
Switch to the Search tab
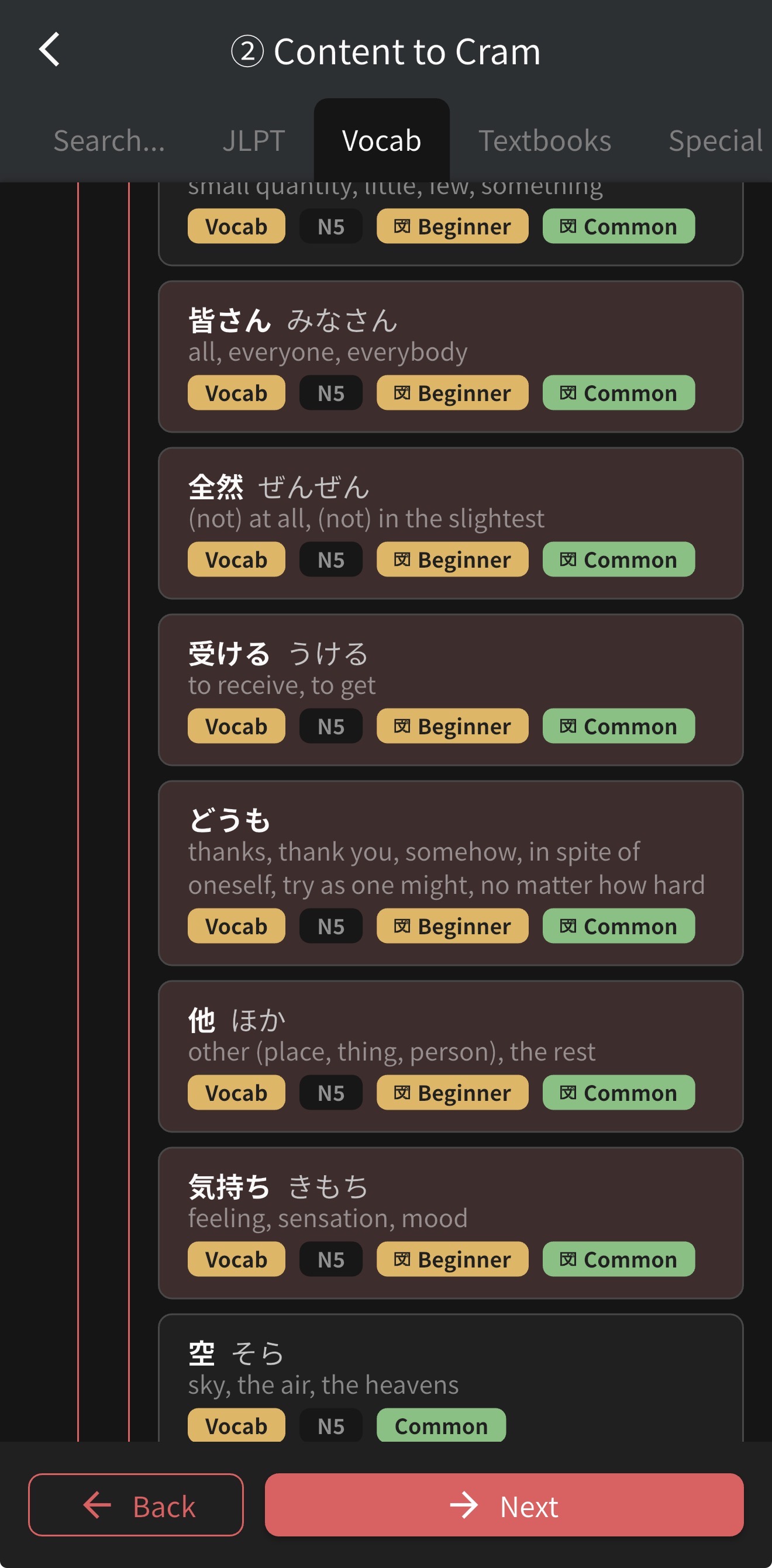pos(109,141)
